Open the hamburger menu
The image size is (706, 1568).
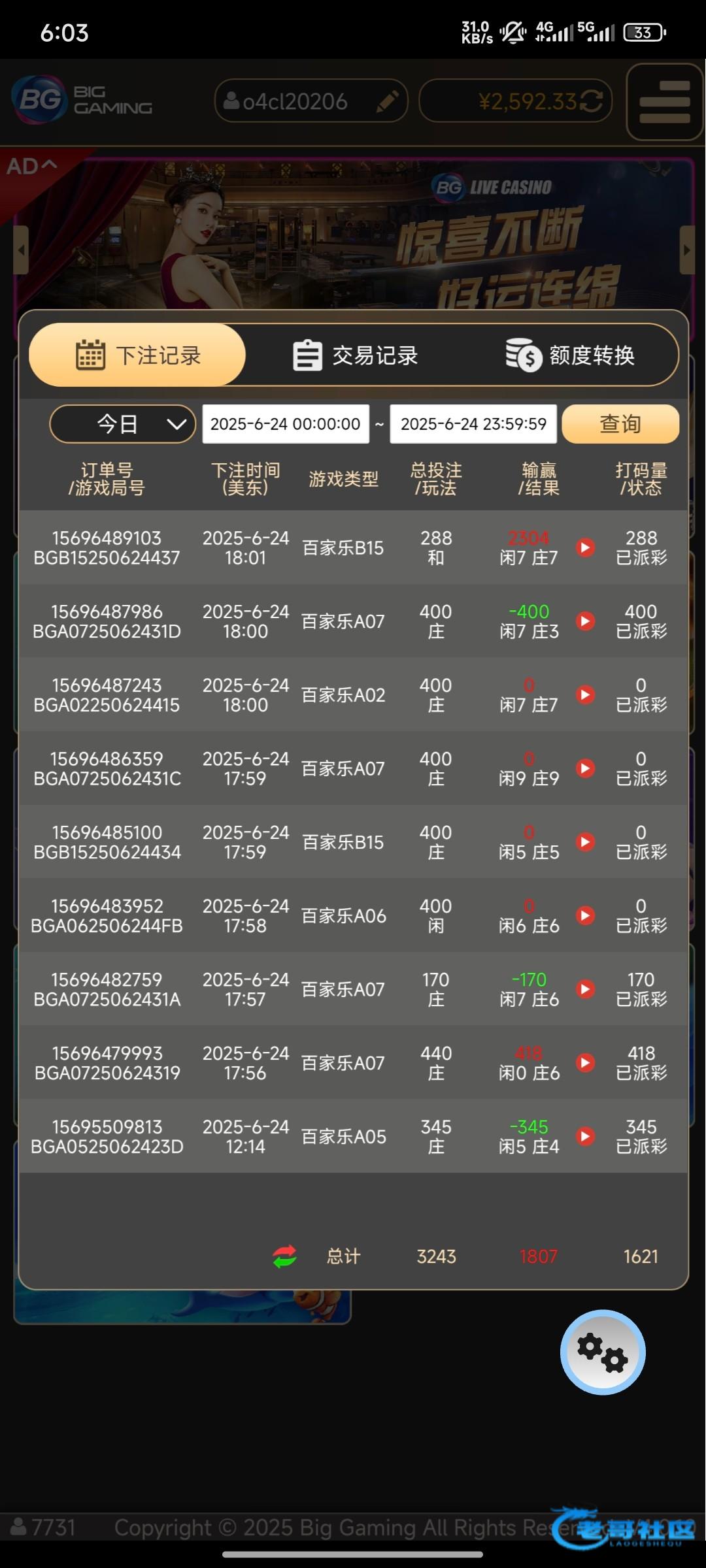(x=665, y=102)
